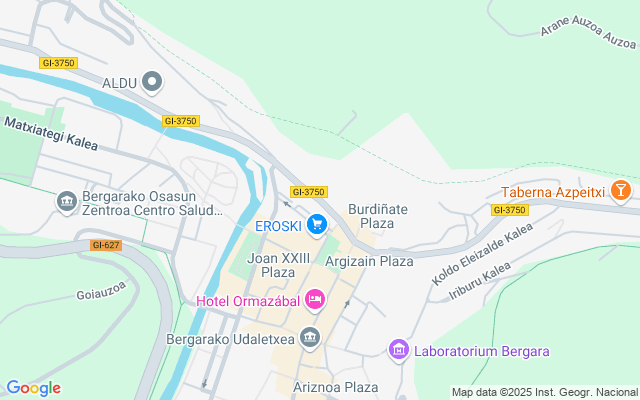Select the Taberna Azpeitxi bar pin
640x400 pixels.
pos(621,189)
